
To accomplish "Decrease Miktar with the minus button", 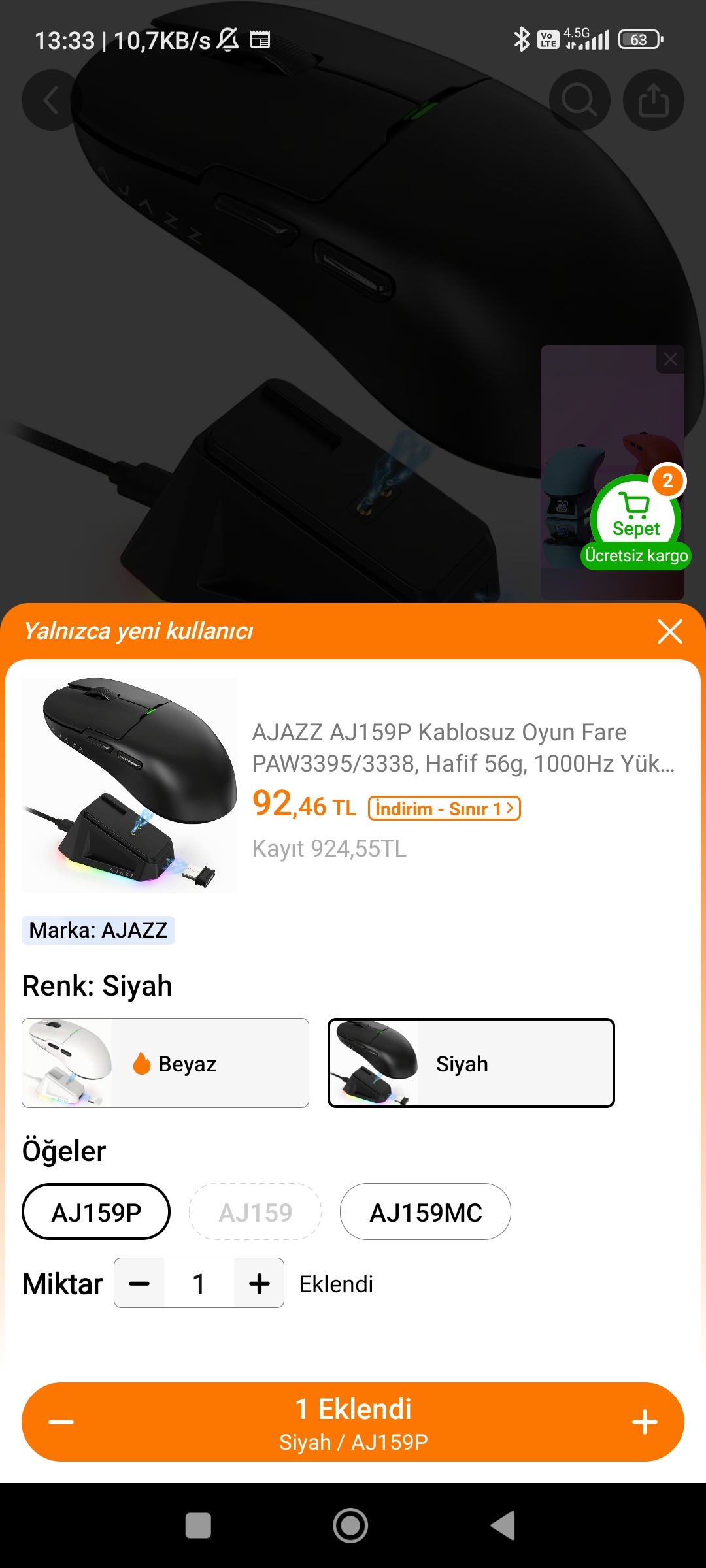I will pos(139,1283).
